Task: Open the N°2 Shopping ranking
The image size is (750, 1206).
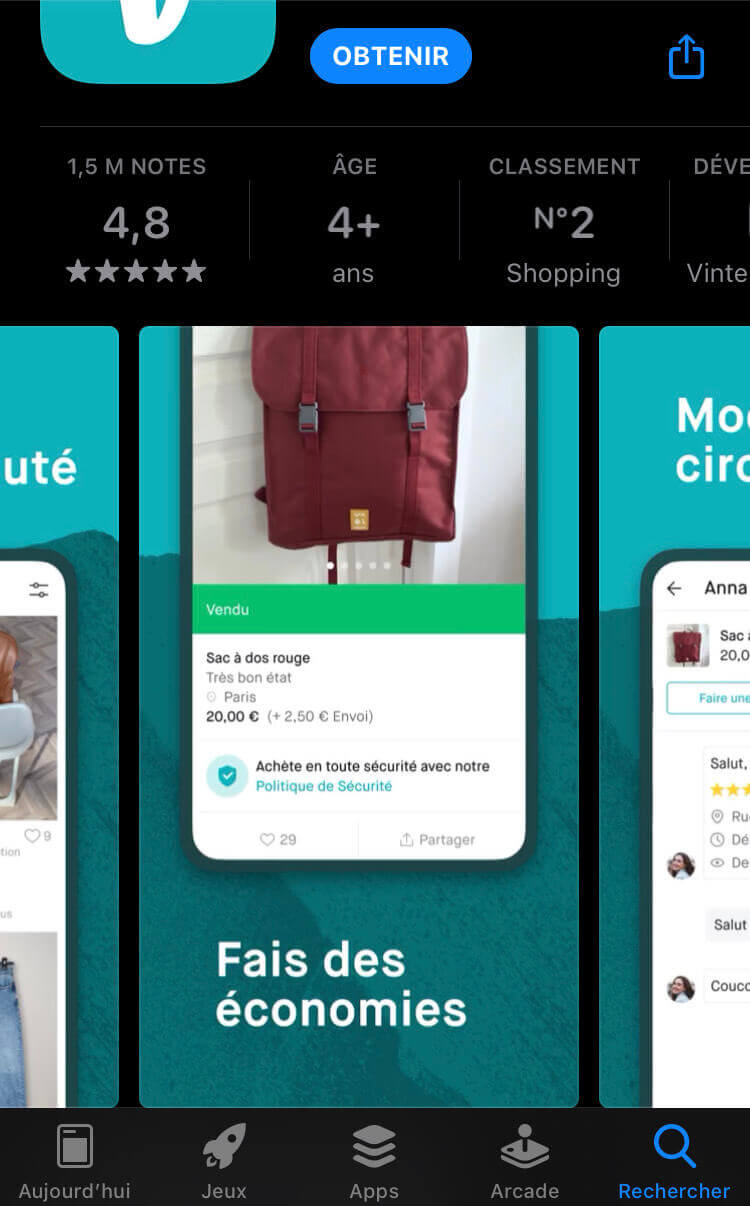Action: (563, 220)
